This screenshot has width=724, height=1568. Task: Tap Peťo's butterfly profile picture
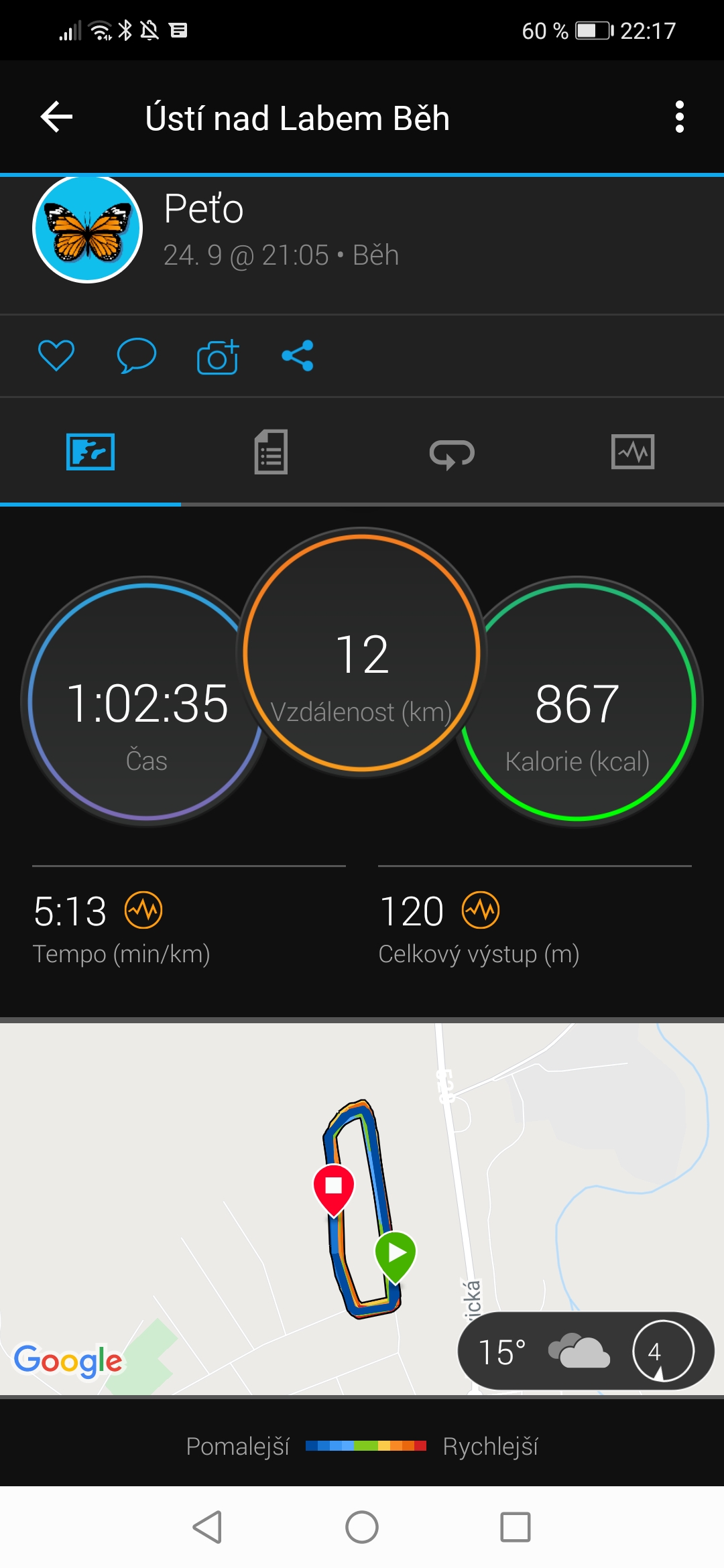pyautogui.click(x=88, y=228)
